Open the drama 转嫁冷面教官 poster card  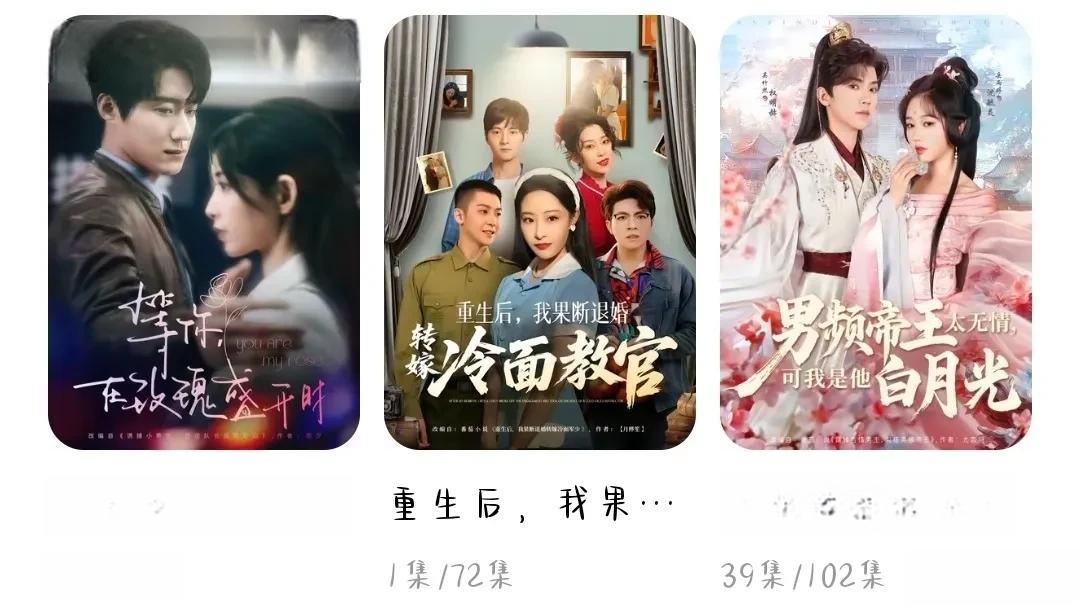pos(539,232)
